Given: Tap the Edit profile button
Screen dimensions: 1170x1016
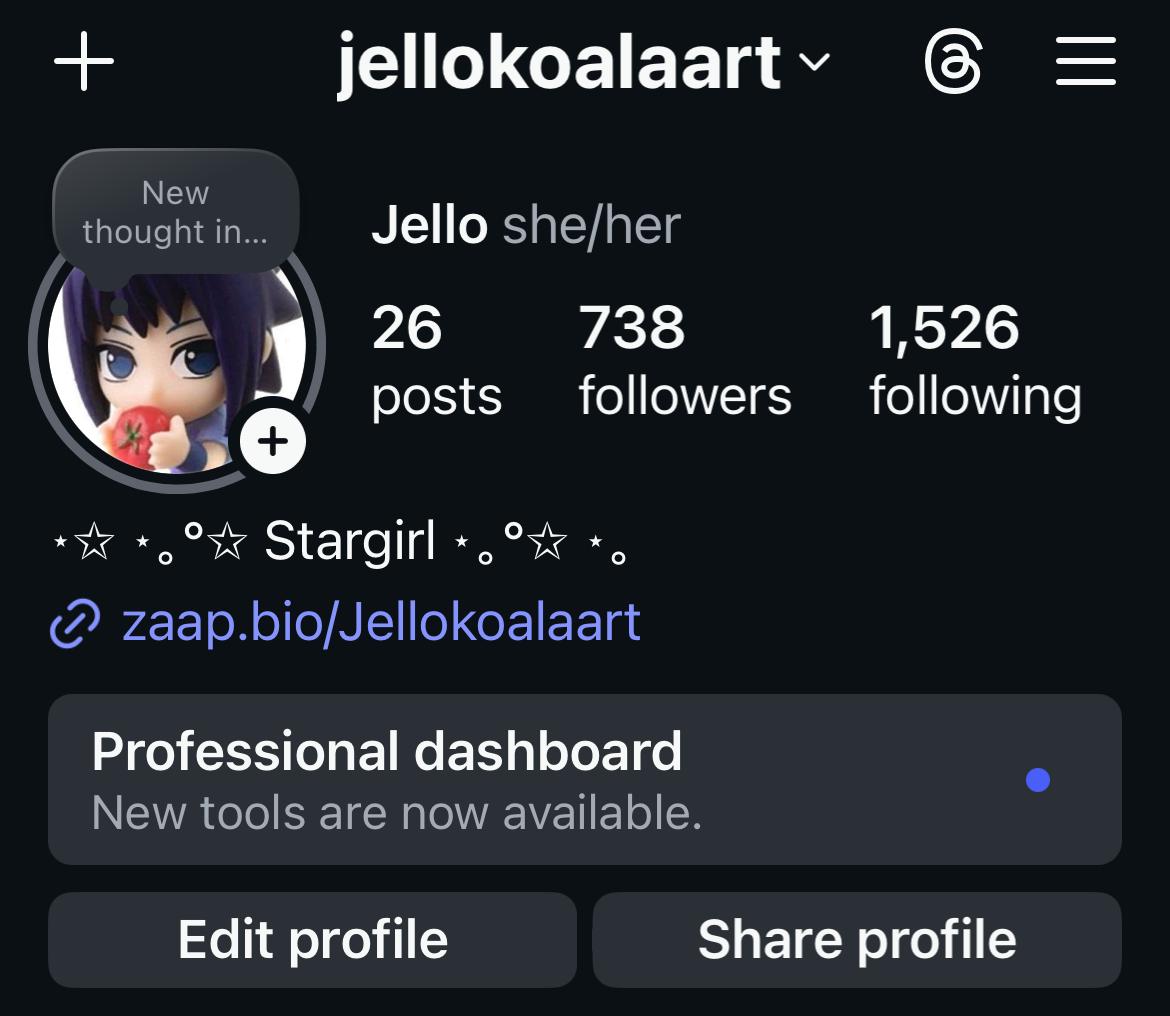Looking at the screenshot, I should pos(313,940).
